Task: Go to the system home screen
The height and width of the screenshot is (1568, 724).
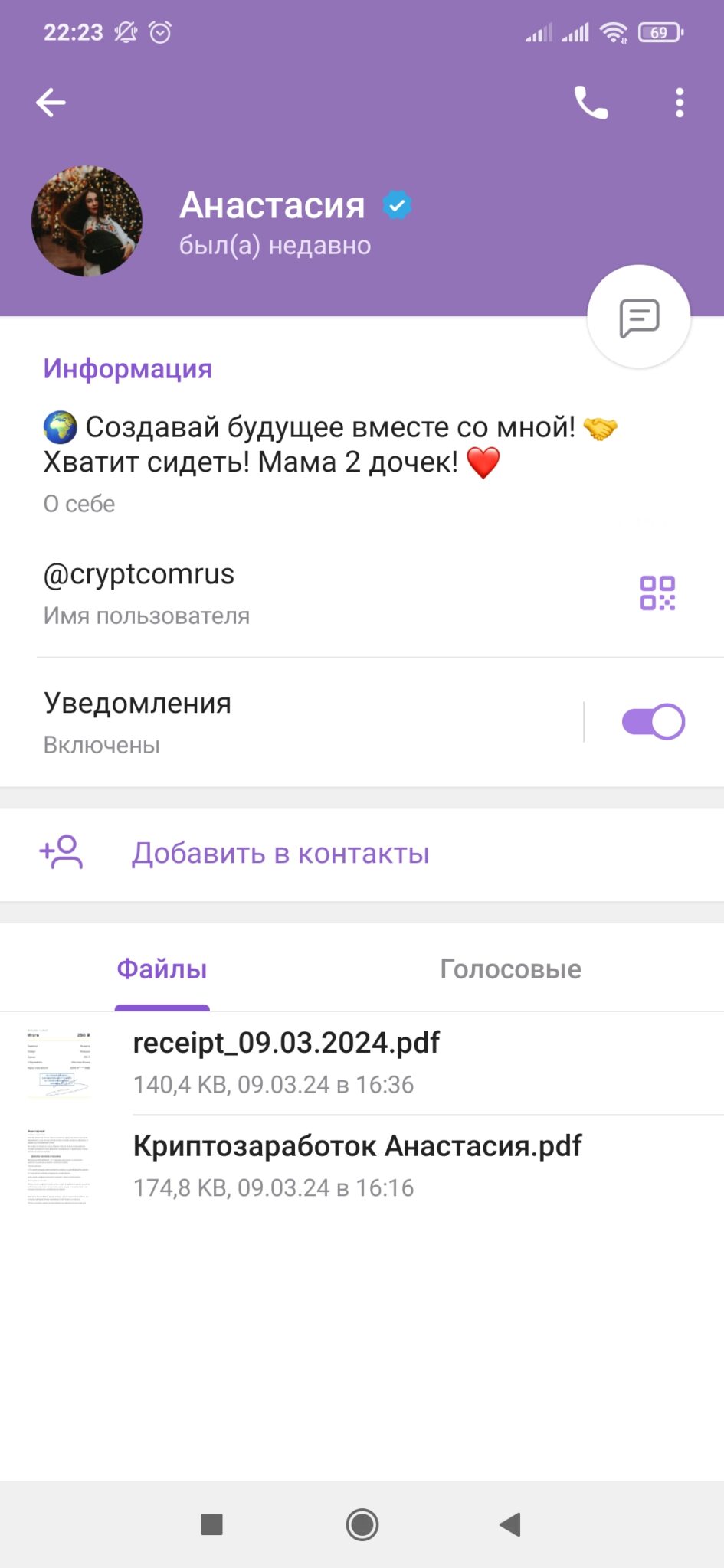Action: point(362,1524)
